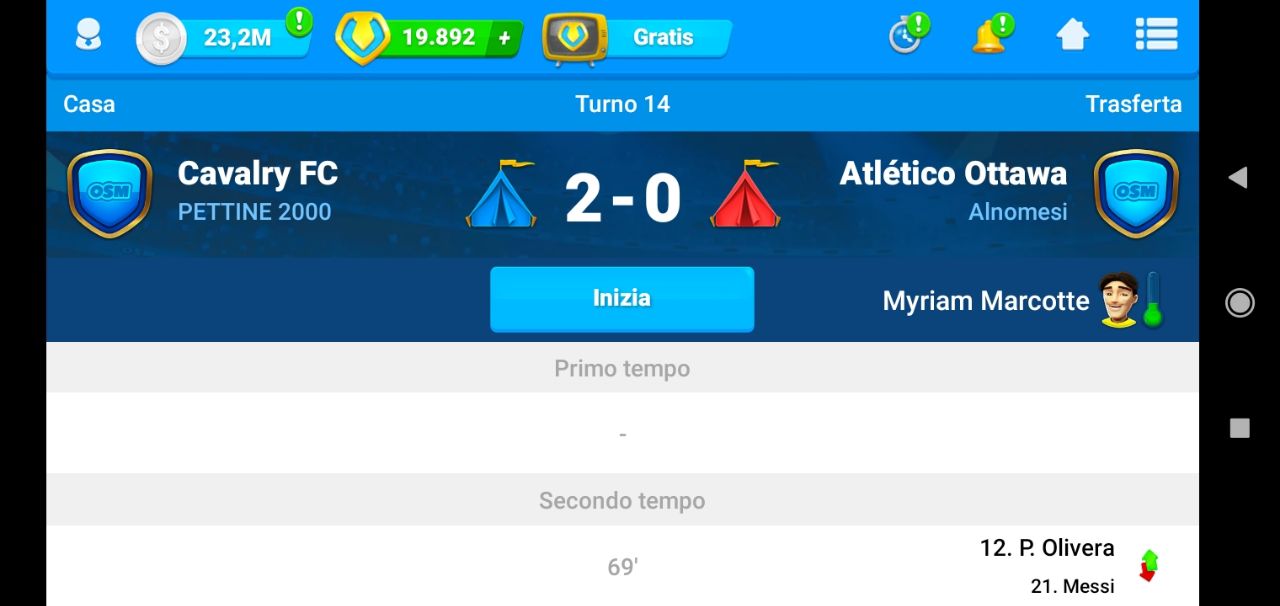
Task: Open Cavalry FC team details
Action: coord(257,174)
